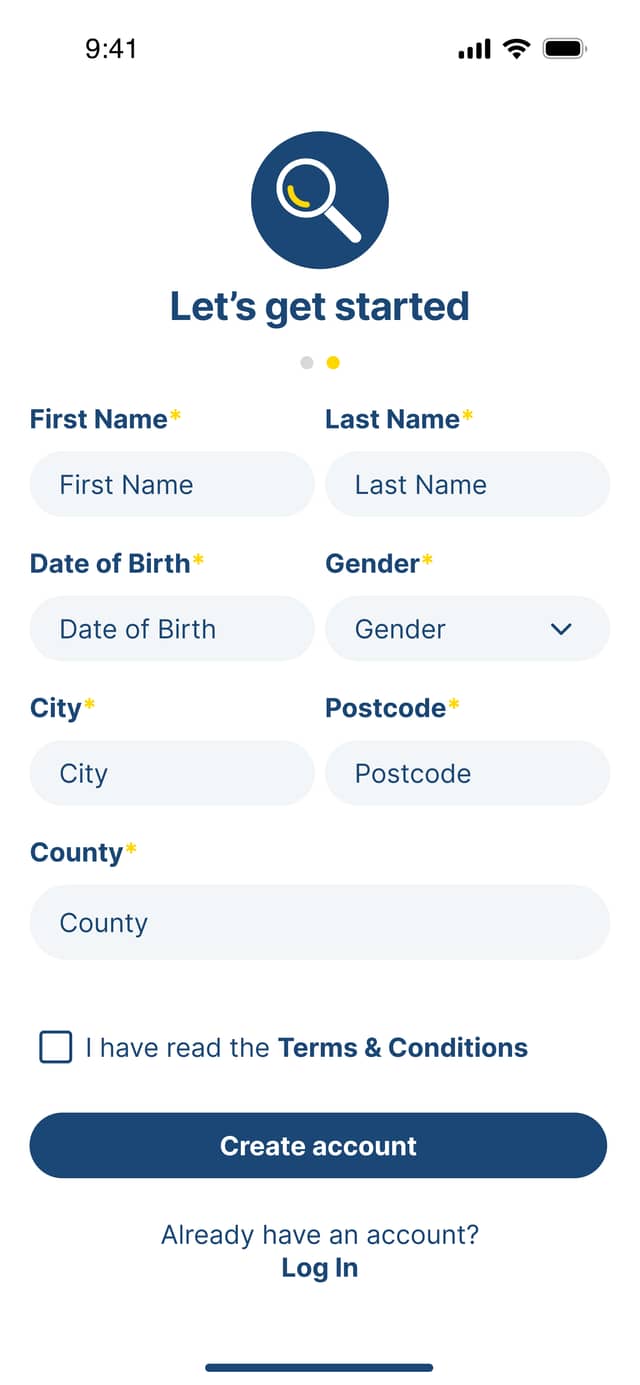This screenshot has width=640, height=1385.
Task: Focus the City text field
Action: pyautogui.click(x=171, y=773)
